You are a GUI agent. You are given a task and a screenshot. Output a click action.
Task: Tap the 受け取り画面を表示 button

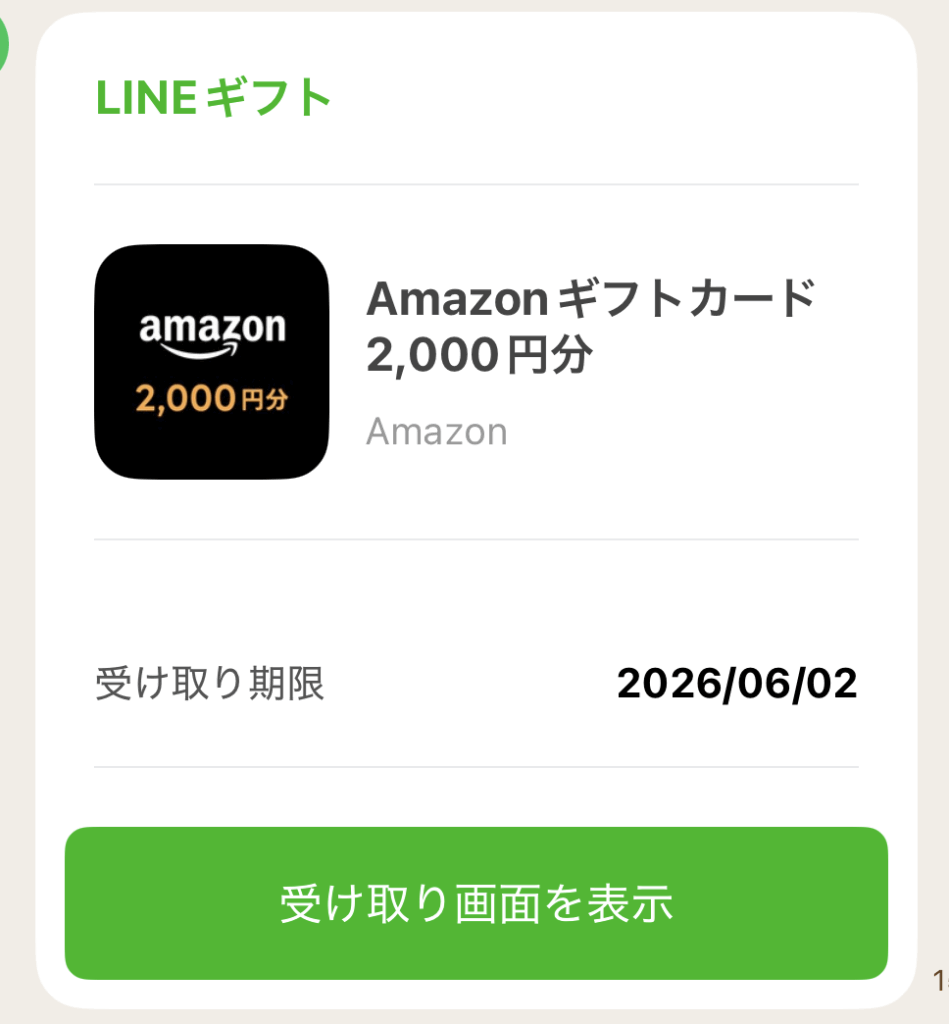pyautogui.click(x=476, y=903)
